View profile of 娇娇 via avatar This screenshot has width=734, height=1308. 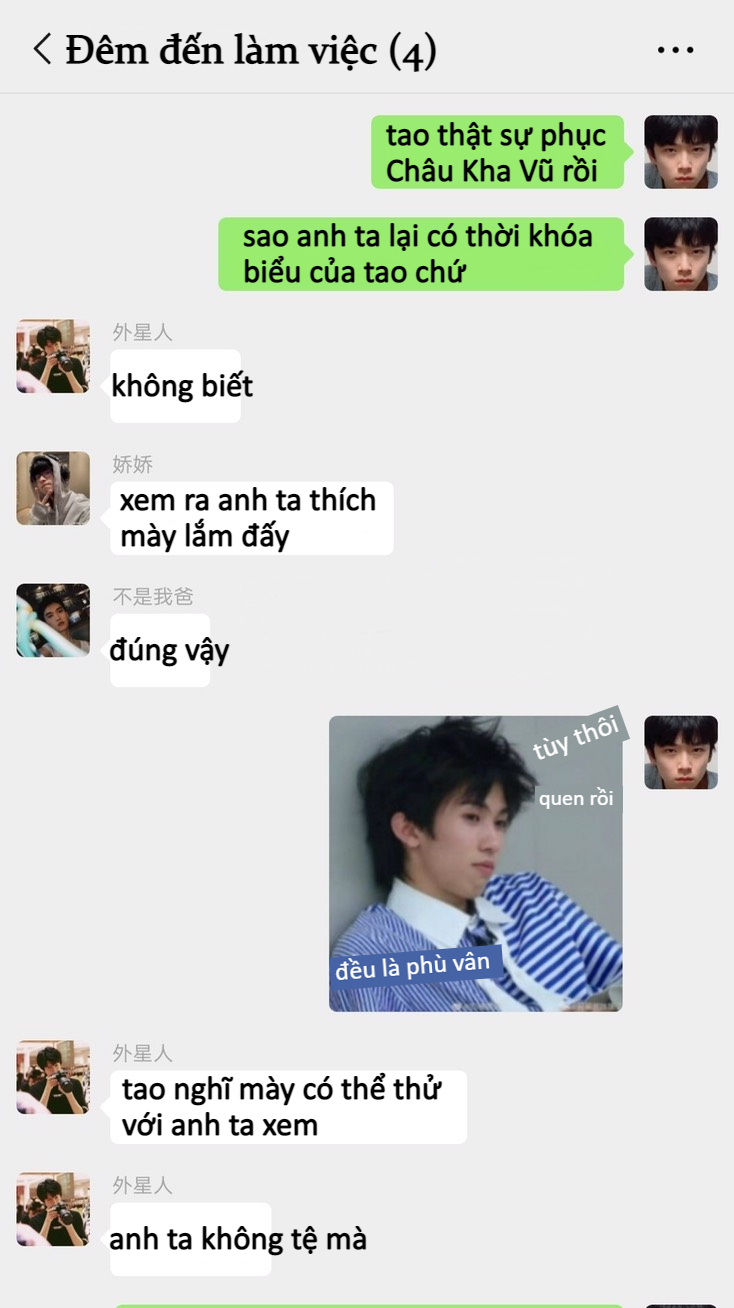(53, 488)
